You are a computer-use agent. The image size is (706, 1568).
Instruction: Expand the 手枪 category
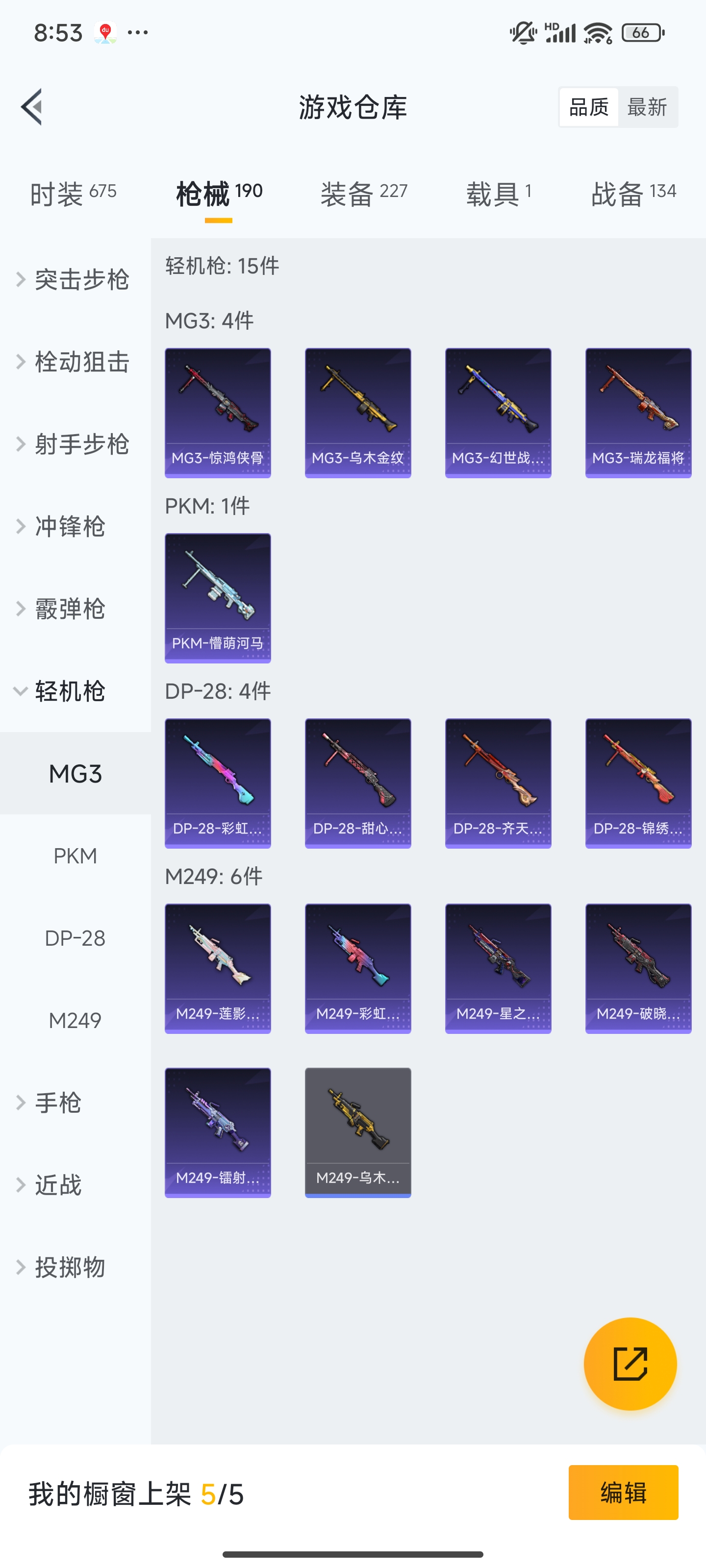[58, 1102]
